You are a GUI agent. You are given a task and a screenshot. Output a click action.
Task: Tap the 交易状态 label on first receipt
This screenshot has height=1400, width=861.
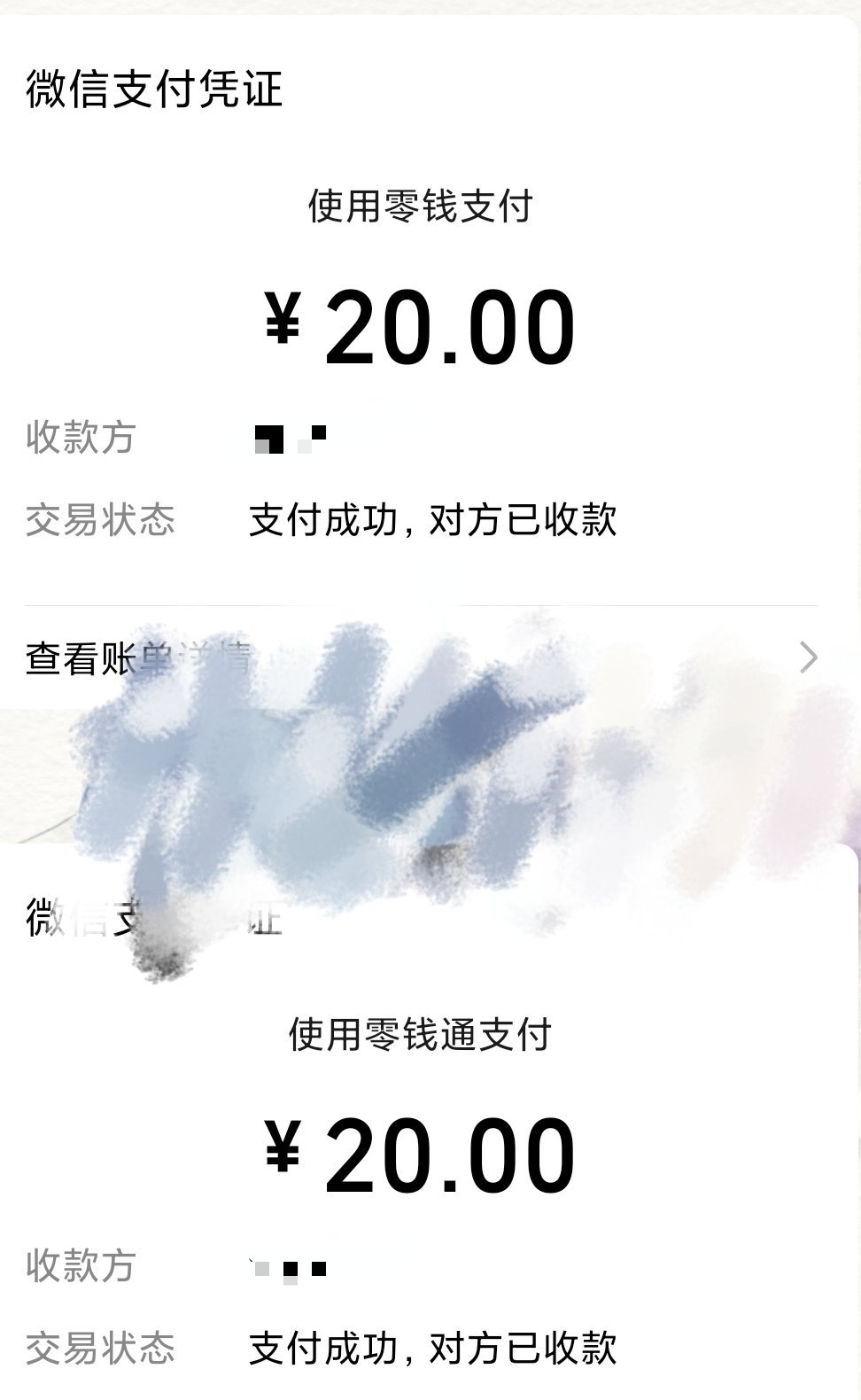(101, 521)
